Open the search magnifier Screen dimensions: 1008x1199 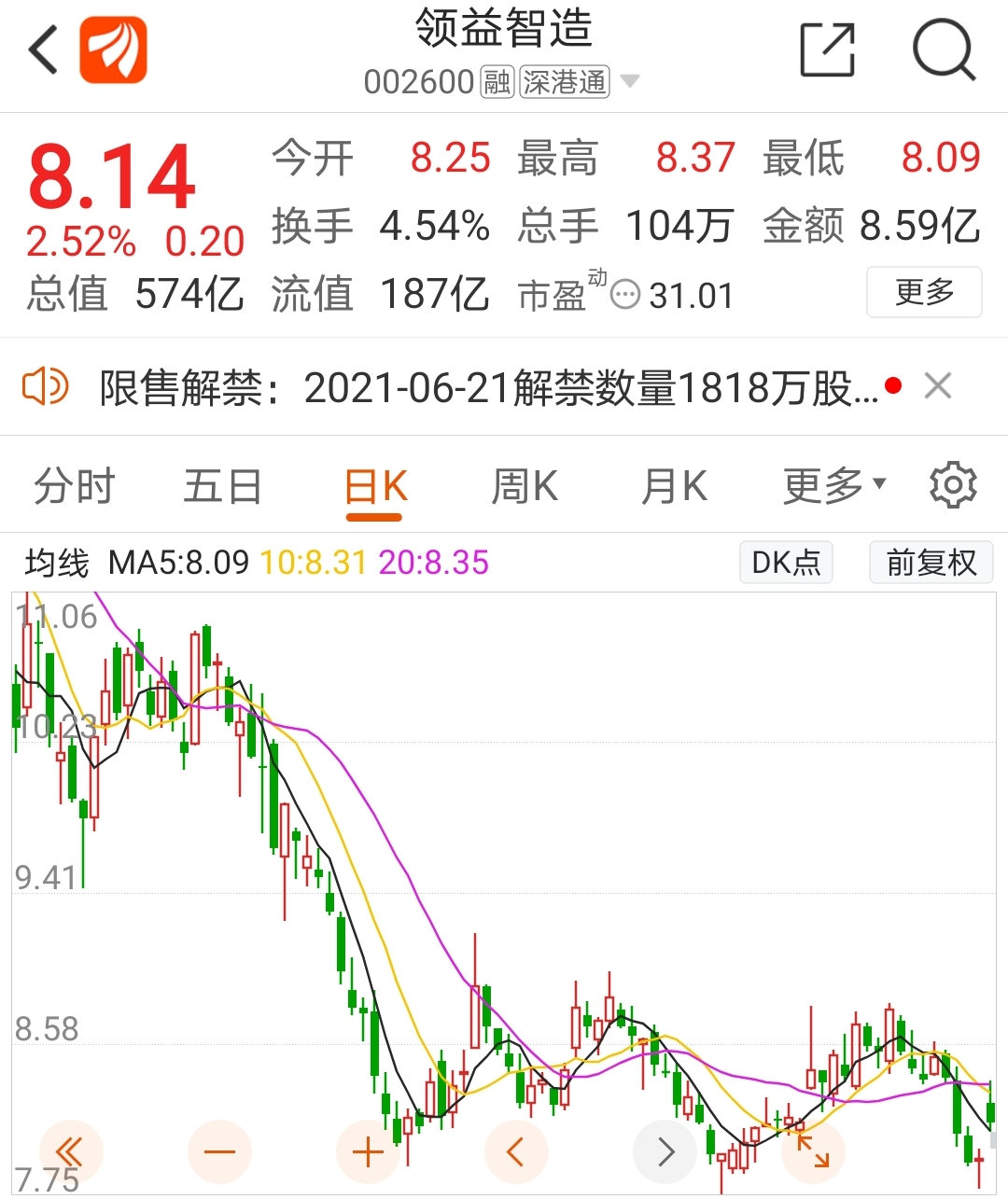[x=943, y=50]
